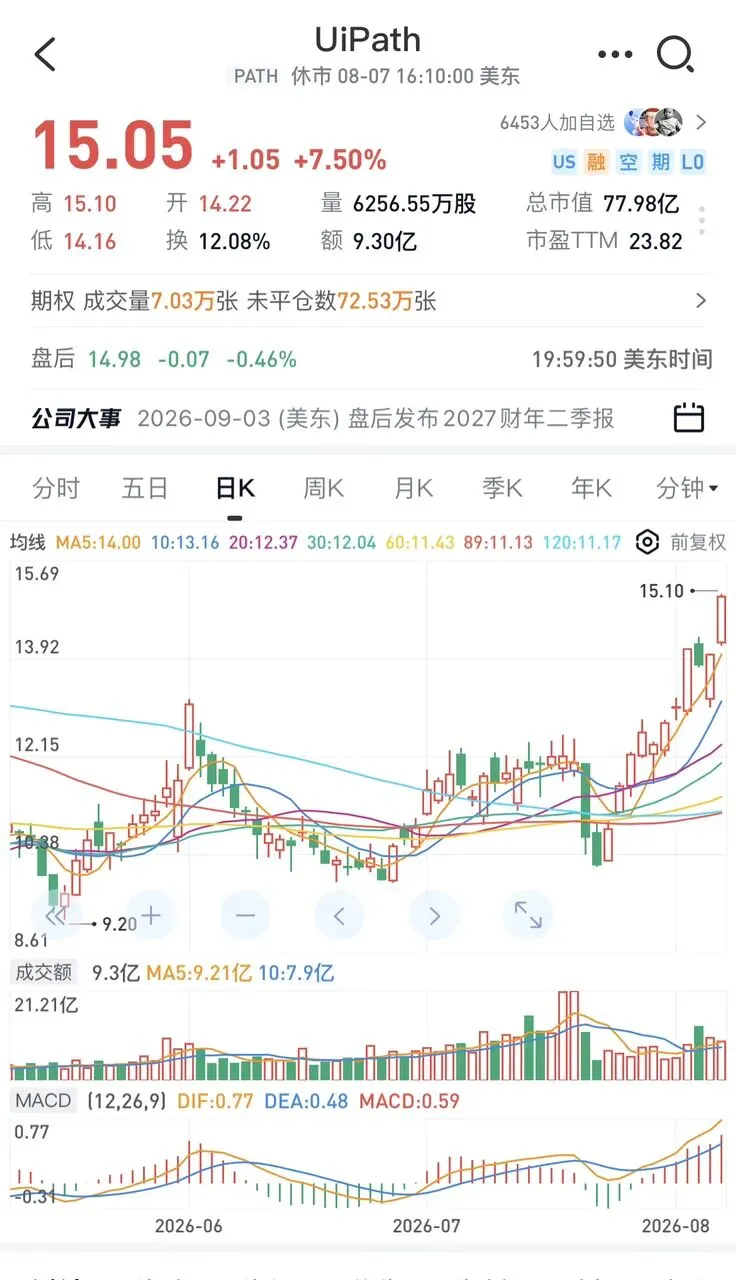
Task: Show the 年K chart
Action: click(x=591, y=488)
